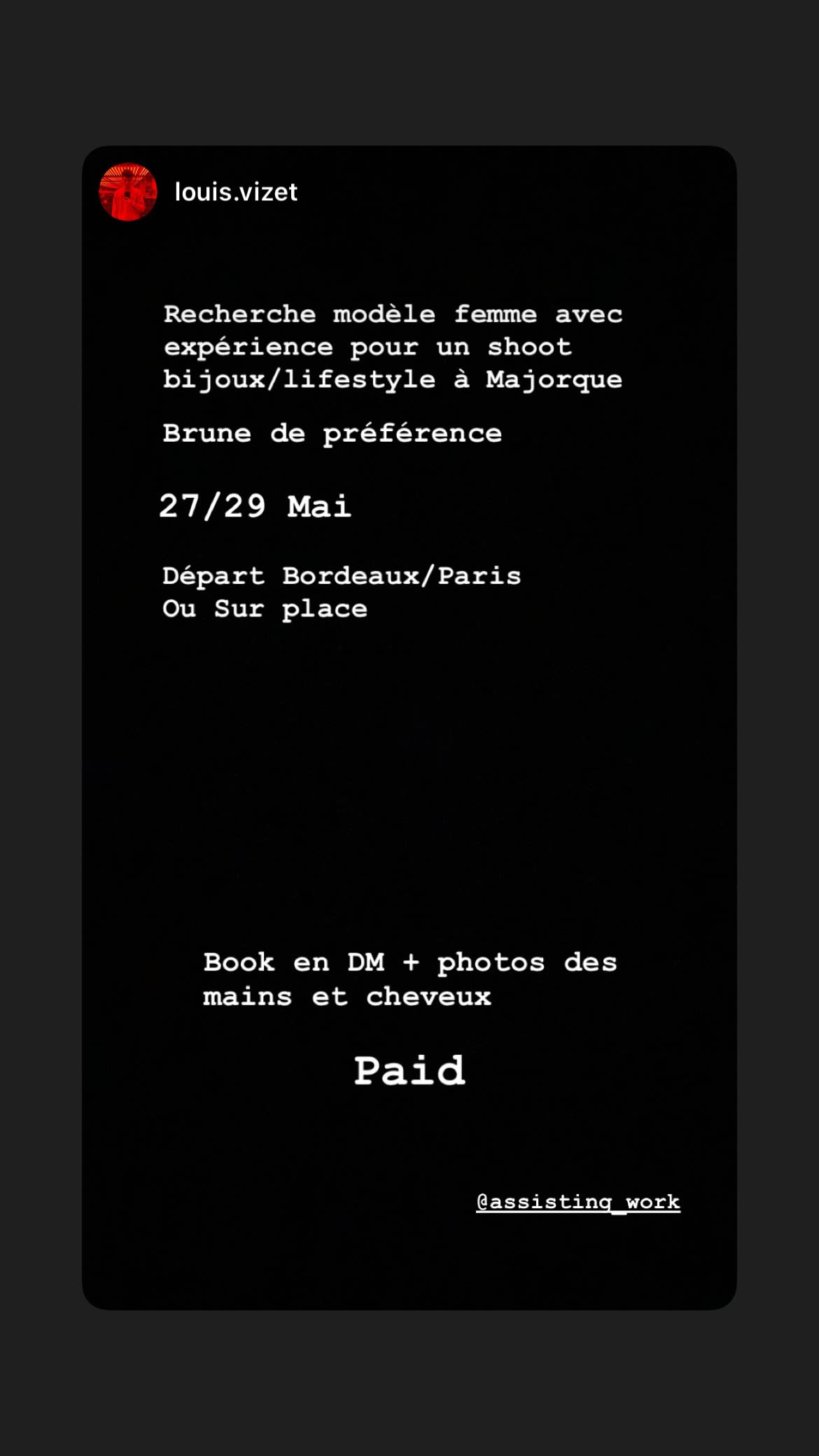Click the username louis.vizet
This screenshot has width=819, height=1456.
tap(235, 192)
